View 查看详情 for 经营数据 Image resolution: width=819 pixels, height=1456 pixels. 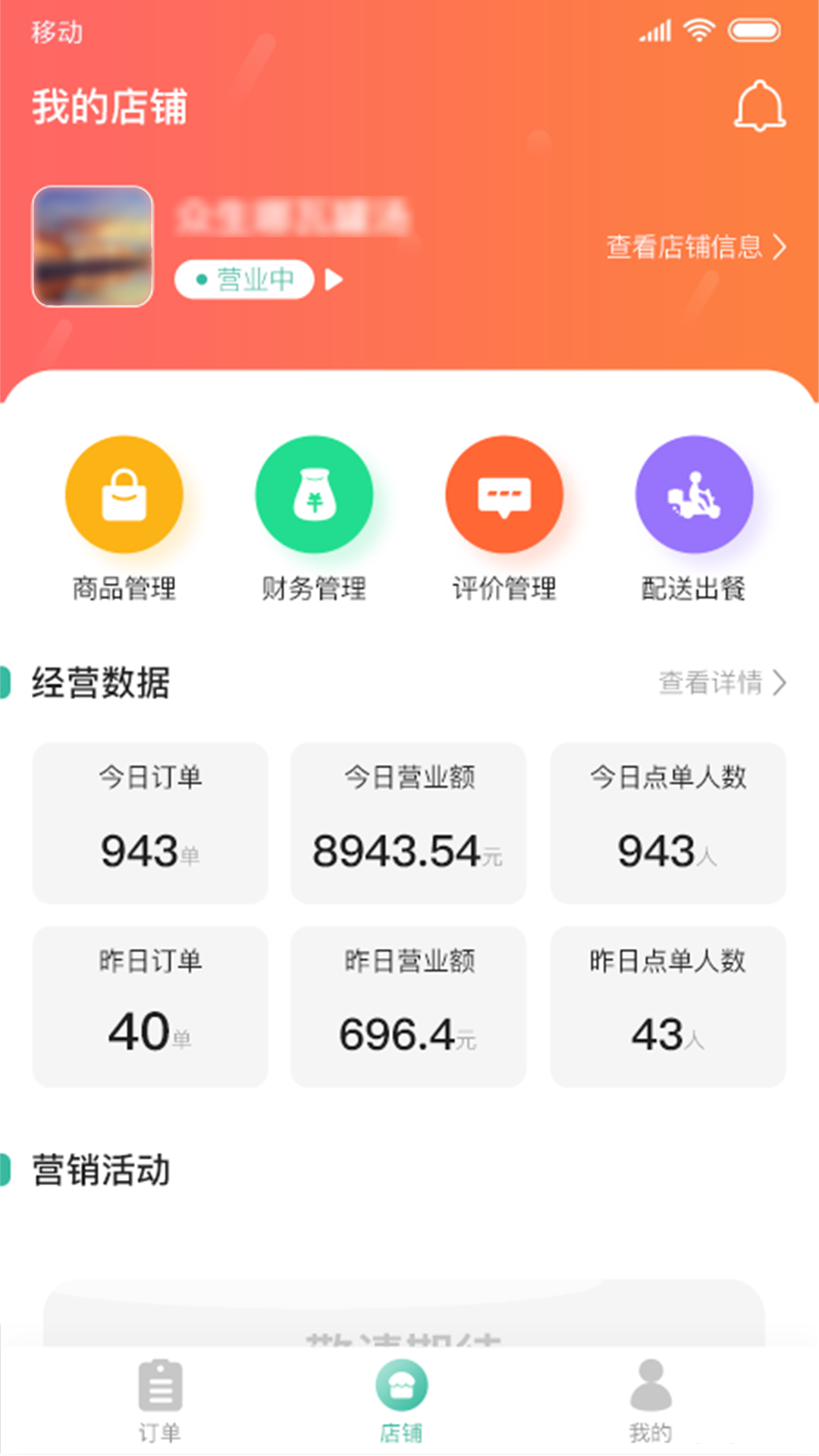(723, 682)
